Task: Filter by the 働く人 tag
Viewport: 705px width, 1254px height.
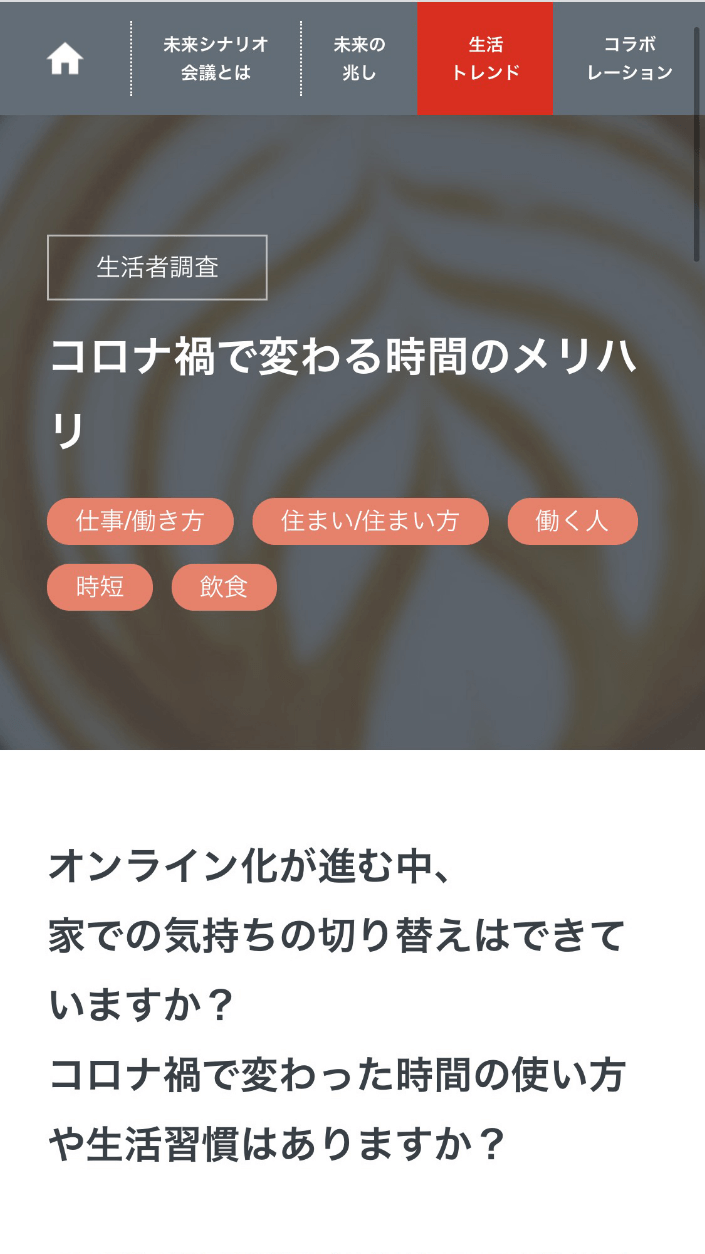Action: 572,521
